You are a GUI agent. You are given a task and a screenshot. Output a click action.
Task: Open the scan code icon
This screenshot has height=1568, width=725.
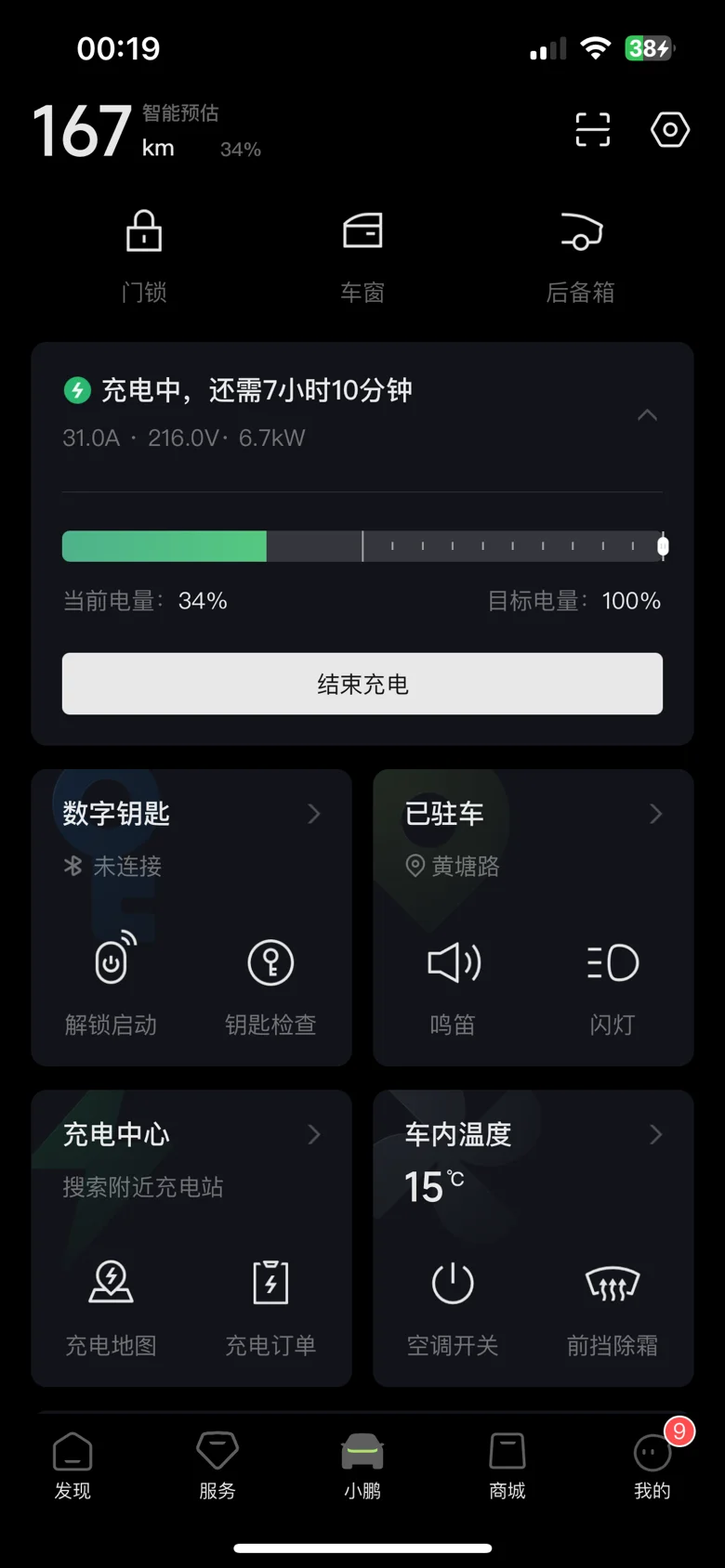pyautogui.click(x=592, y=130)
